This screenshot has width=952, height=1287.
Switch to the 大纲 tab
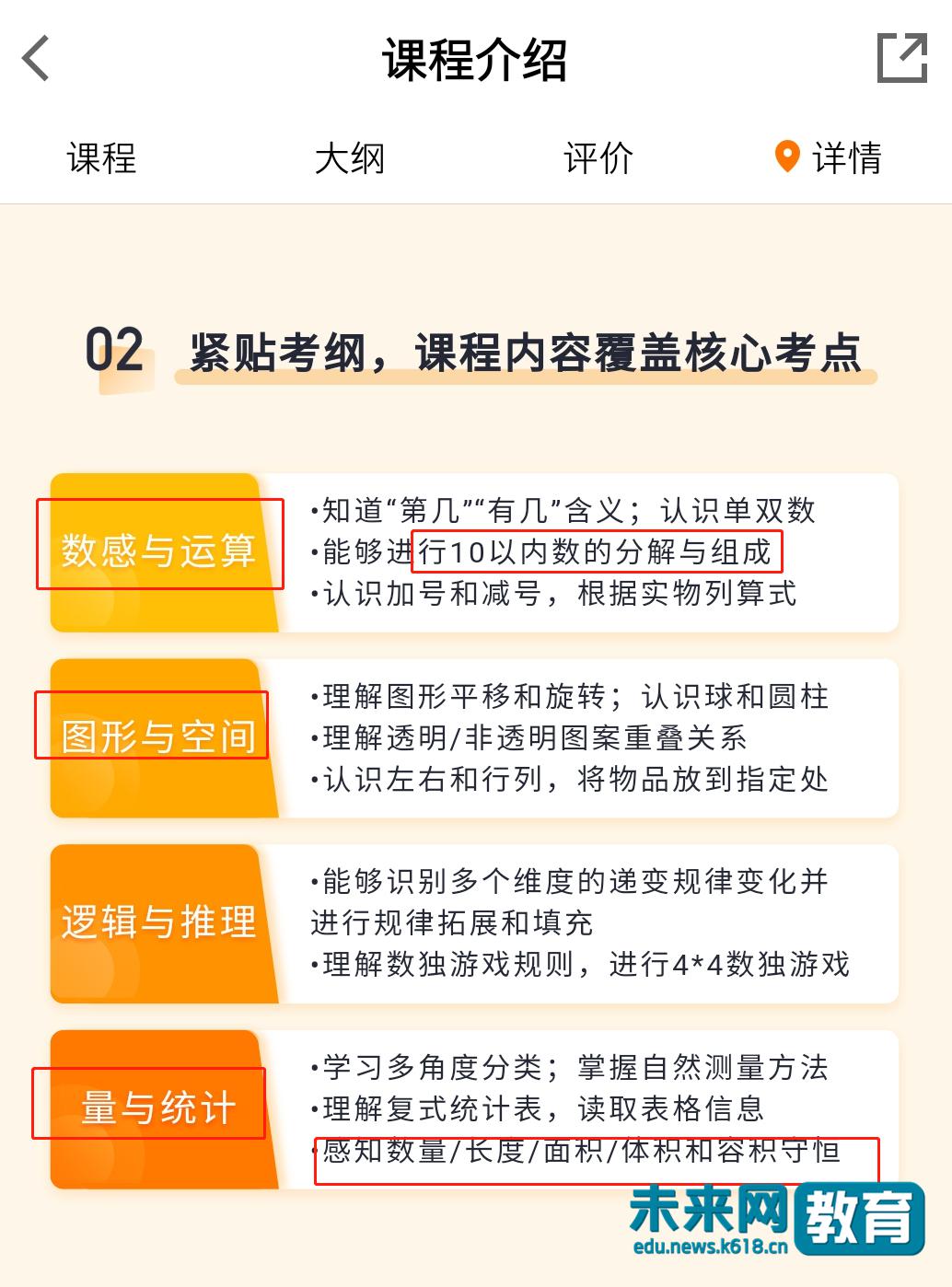pyautogui.click(x=349, y=158)
